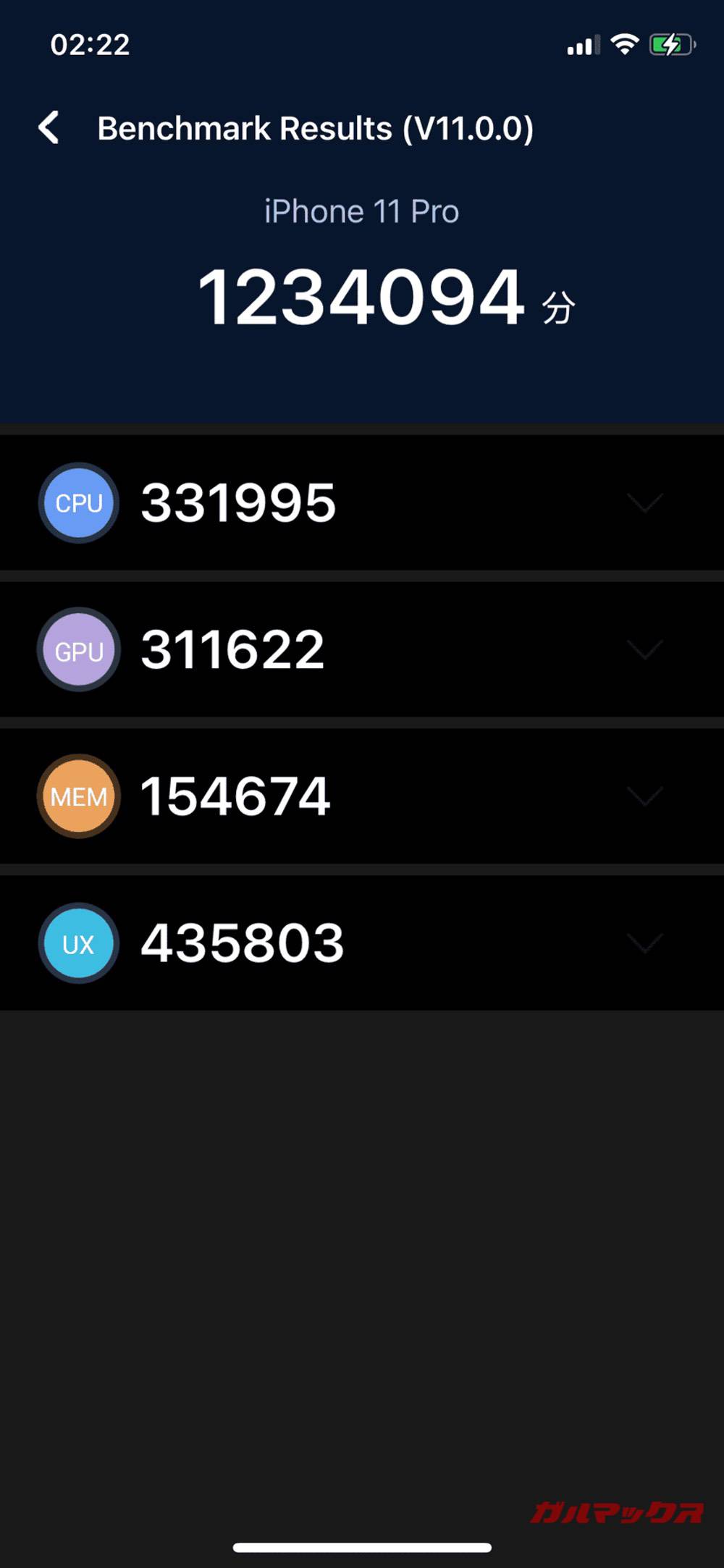Image resolution: width=724 pixels, height=1568 pixels.
Task: Open the Benchmark Results header menu
Action: coord(316,127)
